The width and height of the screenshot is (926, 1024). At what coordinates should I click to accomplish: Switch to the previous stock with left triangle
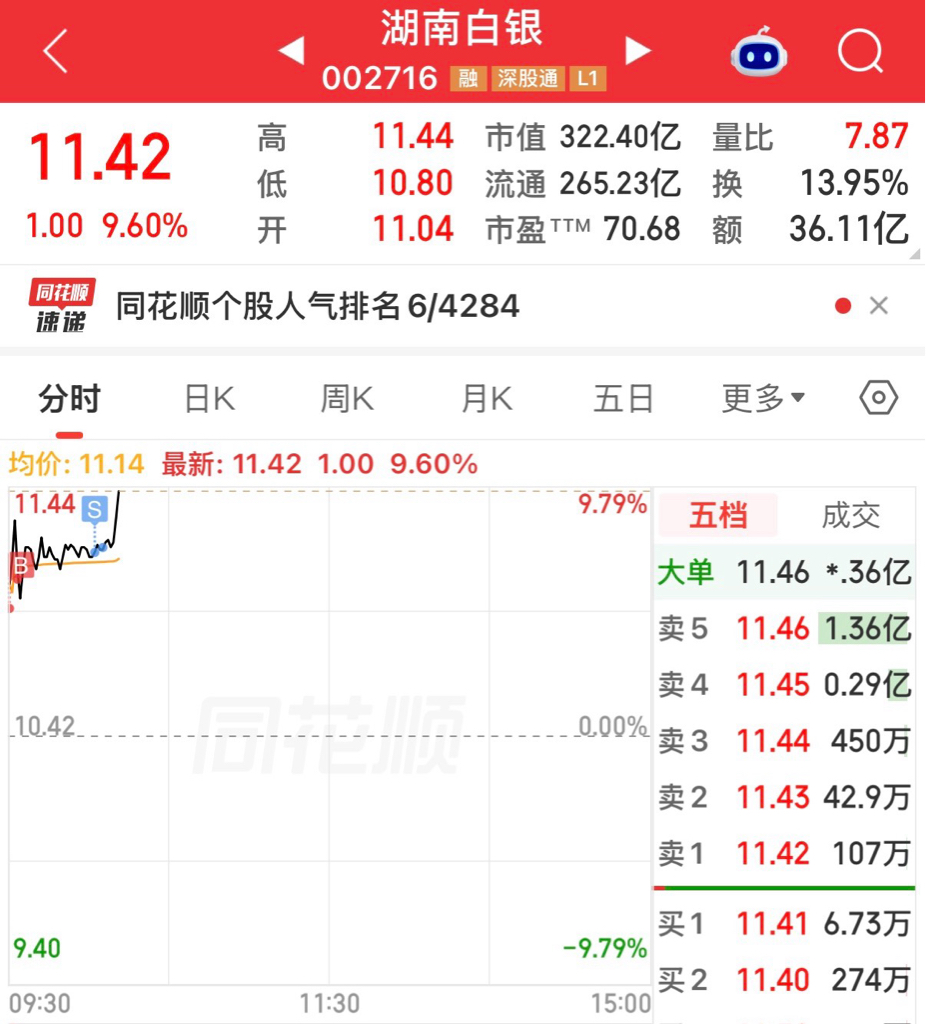291,50
